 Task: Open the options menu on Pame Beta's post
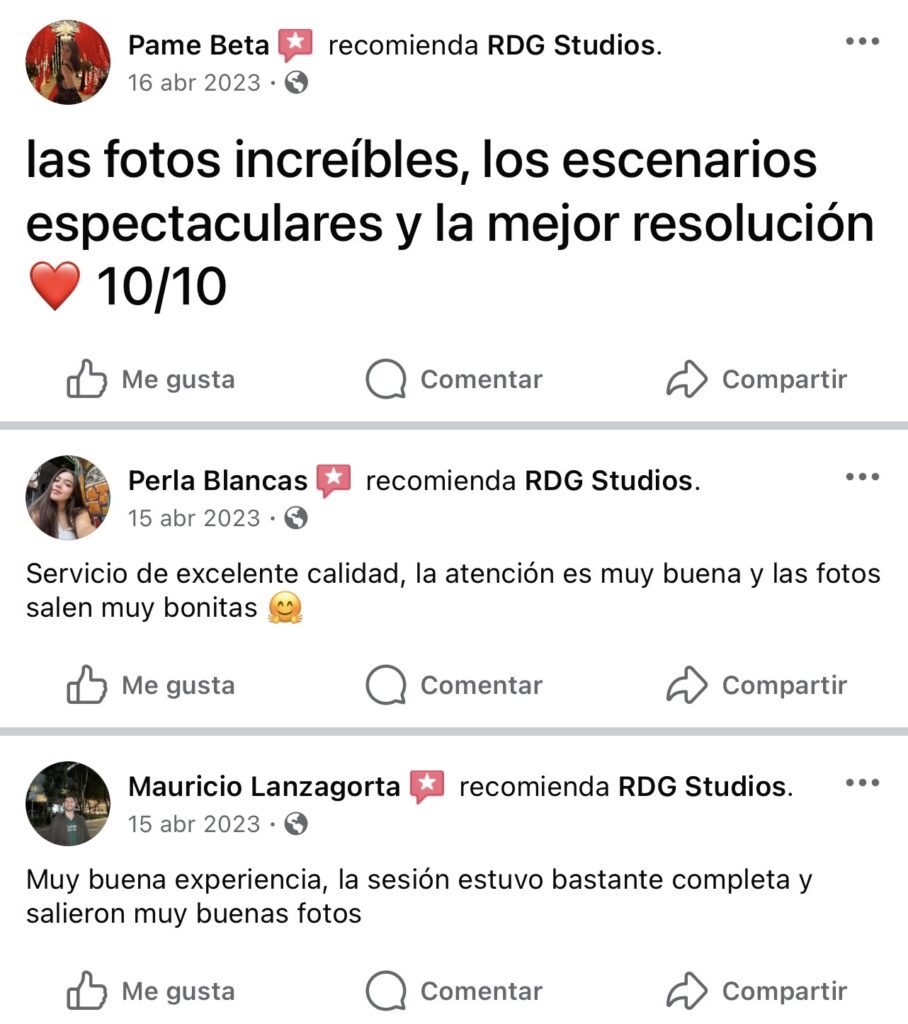click(x=861, y=42)
